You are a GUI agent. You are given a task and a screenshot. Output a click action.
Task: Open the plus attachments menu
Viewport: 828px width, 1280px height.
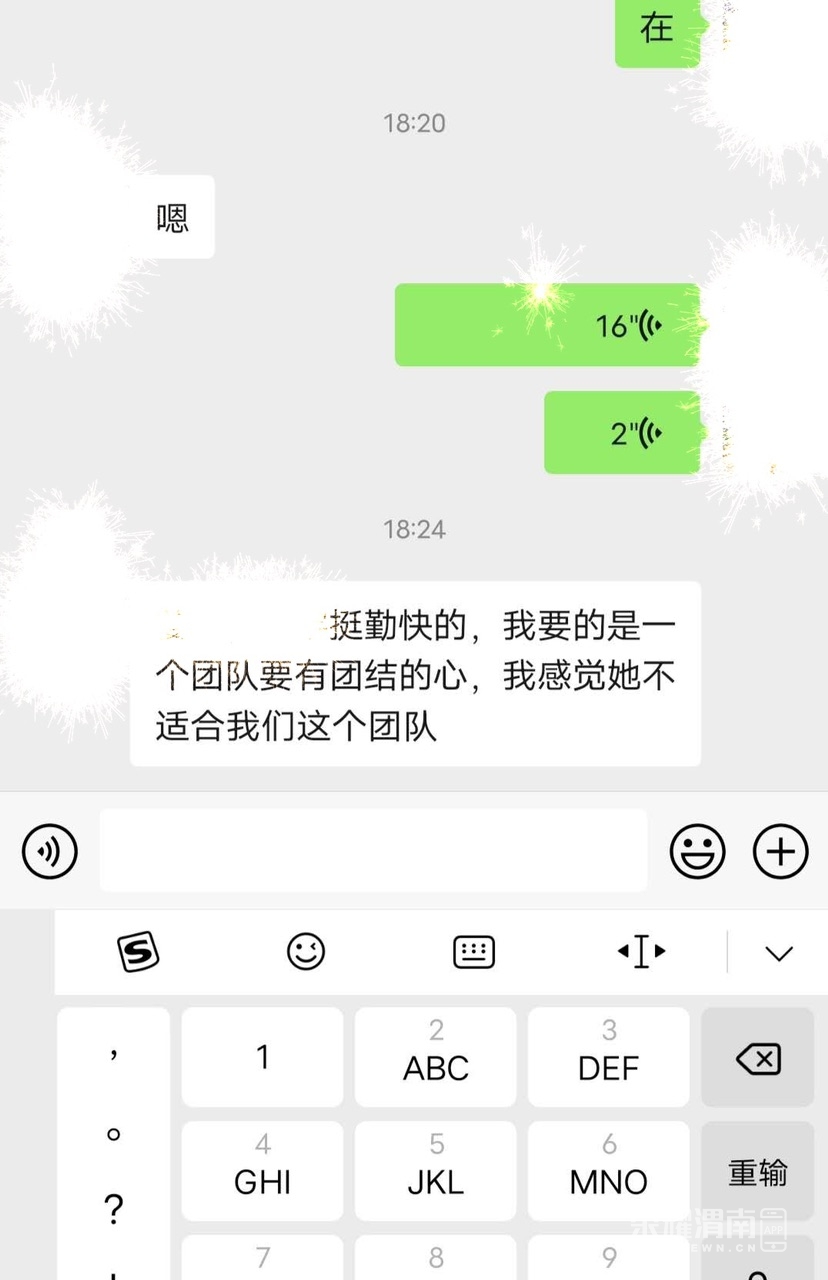pyautogui.click(x=780, y=851)
